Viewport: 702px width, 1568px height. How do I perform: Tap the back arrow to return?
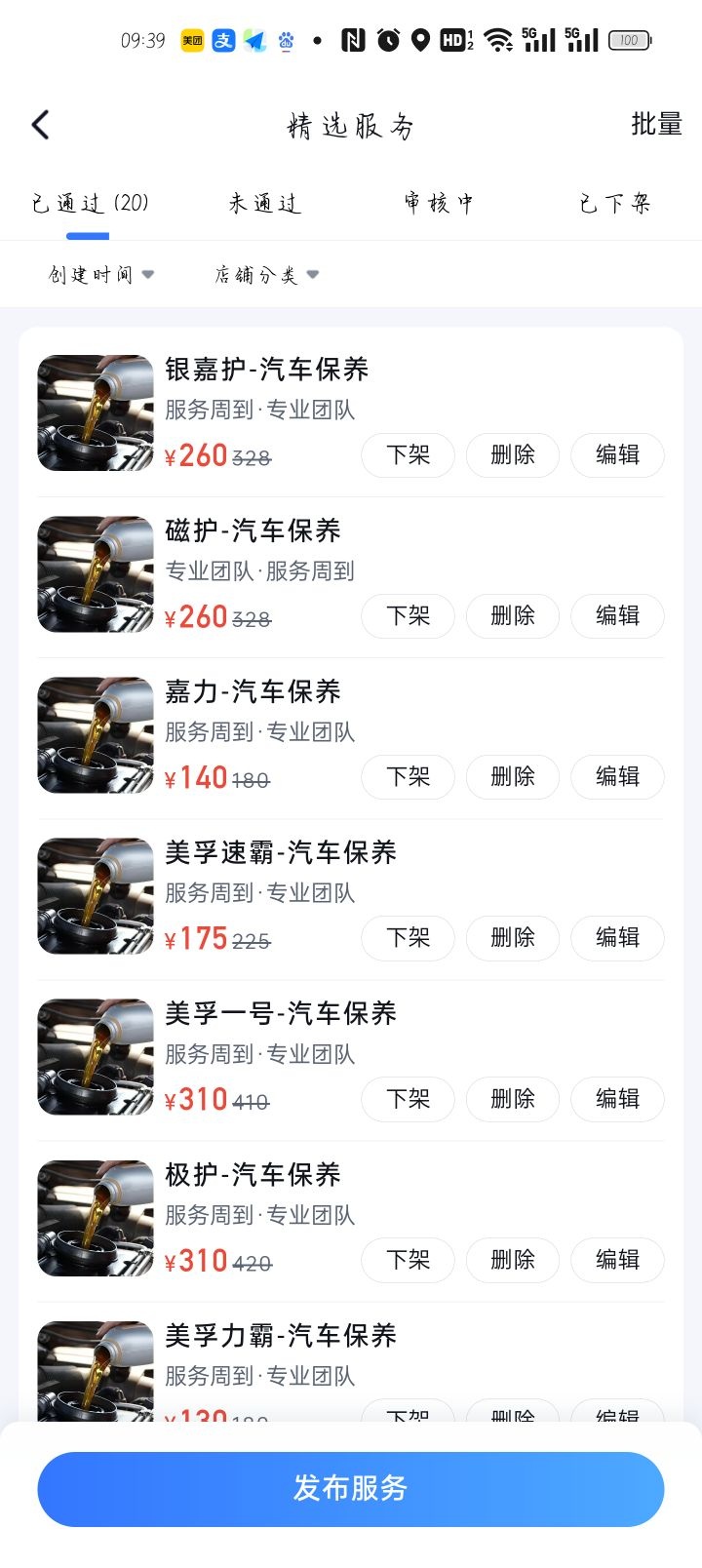coord(40,125)
